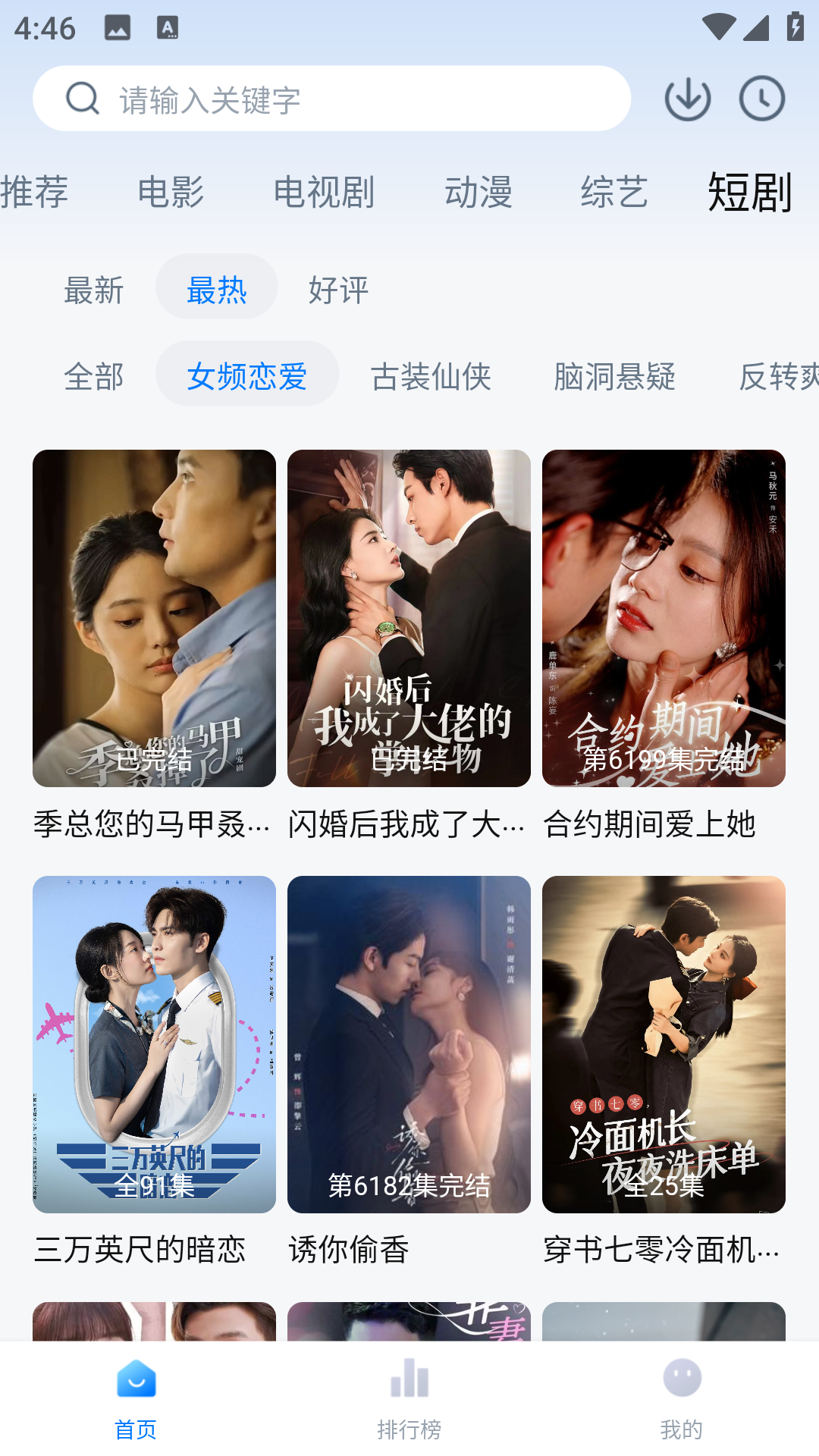Image resolution: width=819 pixels, height=1456 pixels.
Task: Open the 季总您的马甲… drama card
Action: [x=154, y=618]
